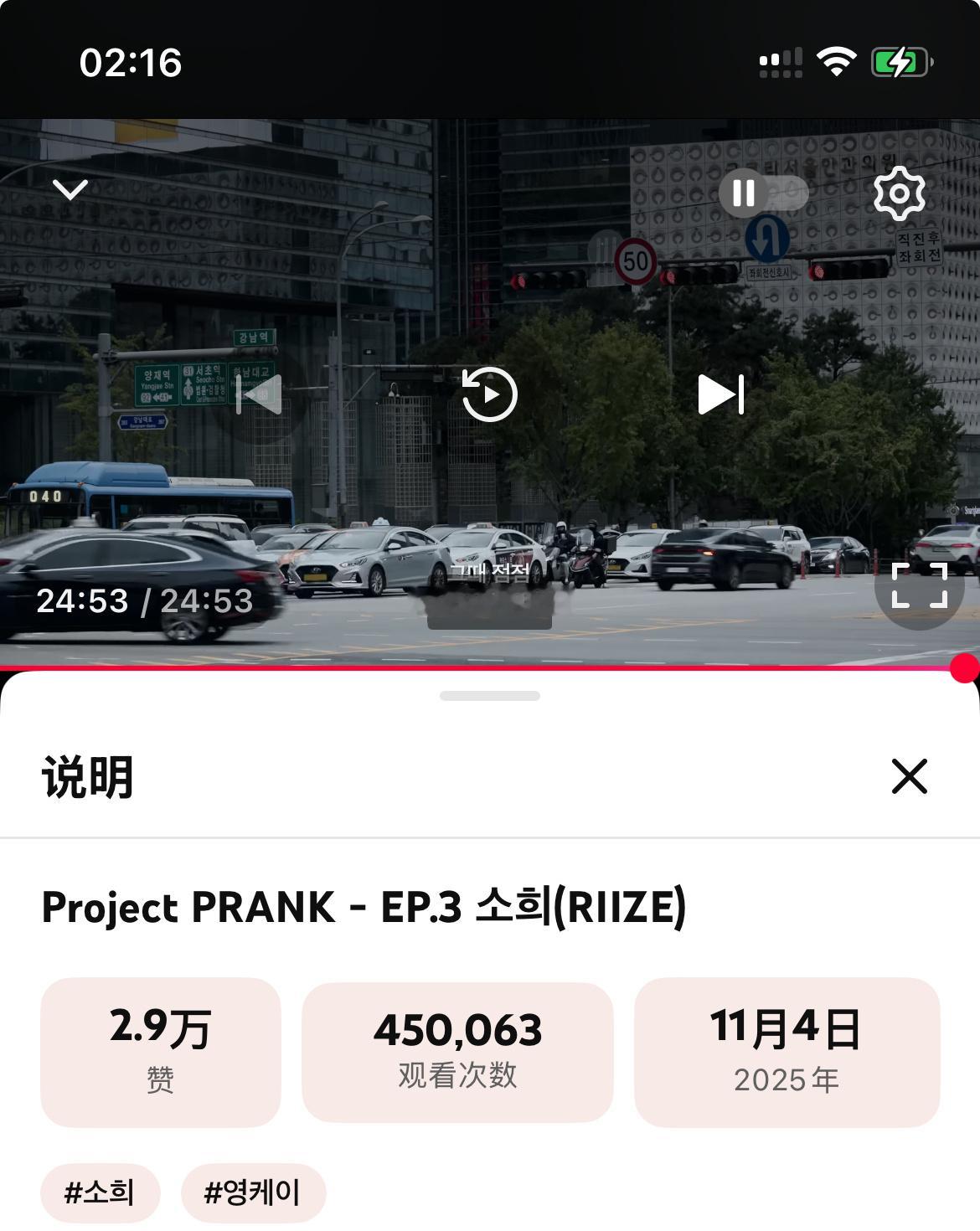The image size is (980, 1231).
Task: Replay the last few seconds
Action: point(490,394)
